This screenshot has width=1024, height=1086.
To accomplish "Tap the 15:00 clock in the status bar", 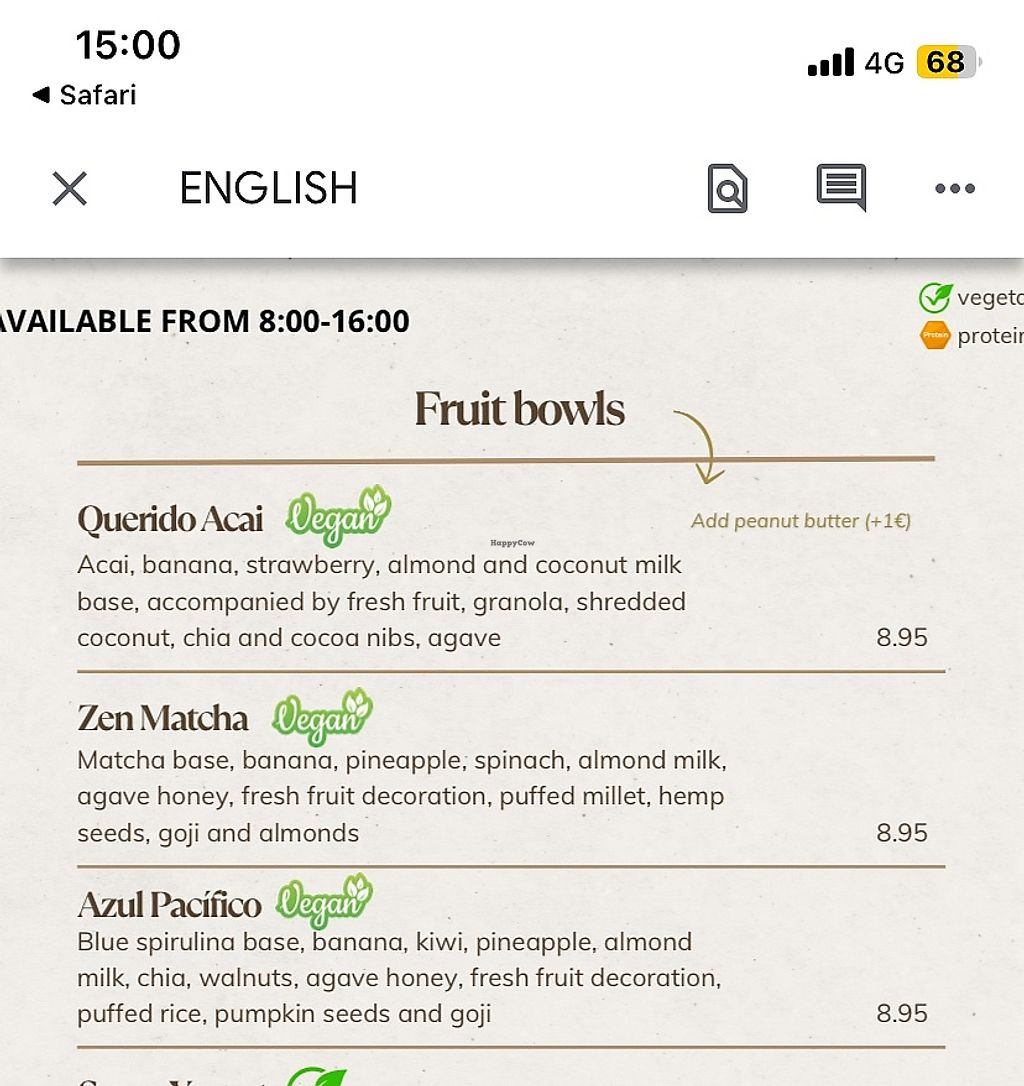I will (x=128, y=45).
